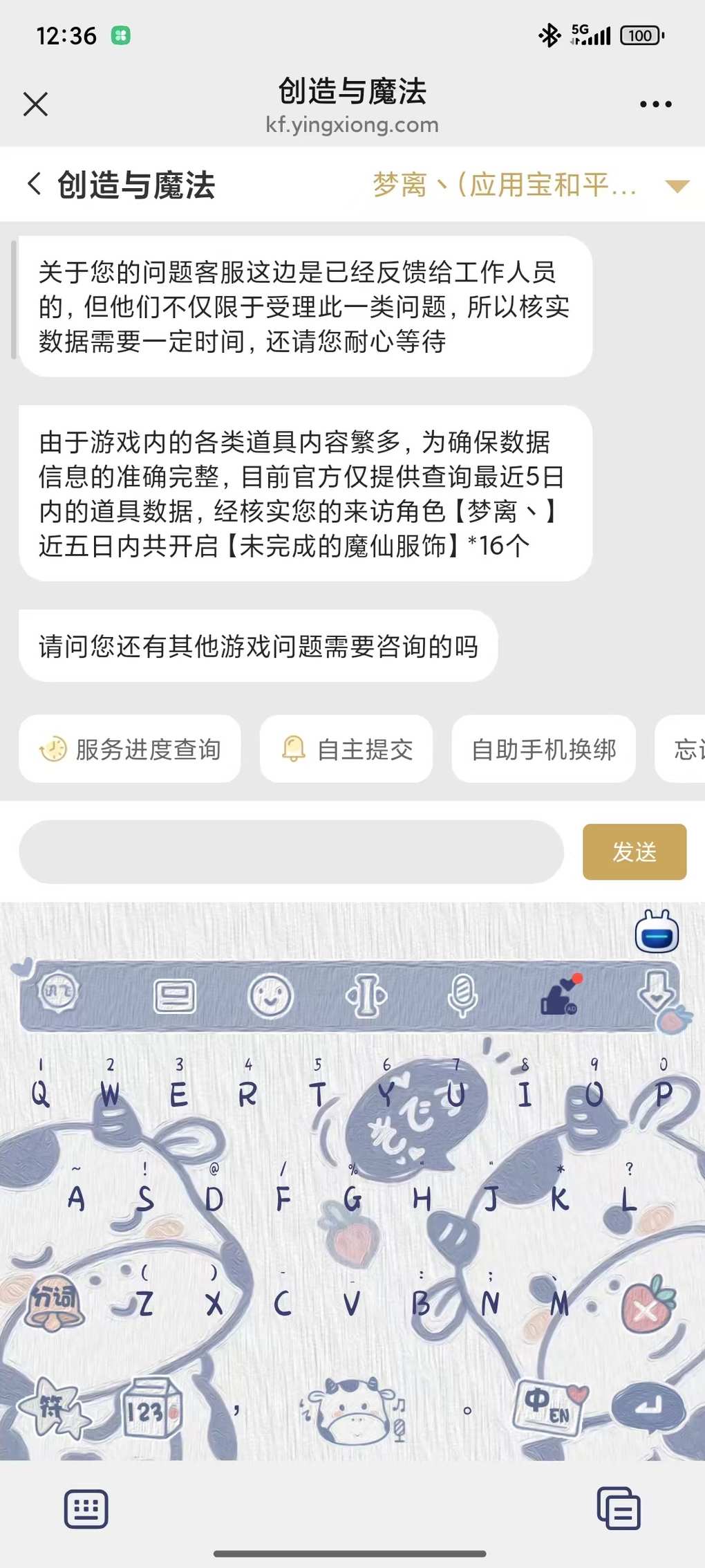Go back using the left arrow
This screenshot has width=705, height=1568.
point(34,184)
